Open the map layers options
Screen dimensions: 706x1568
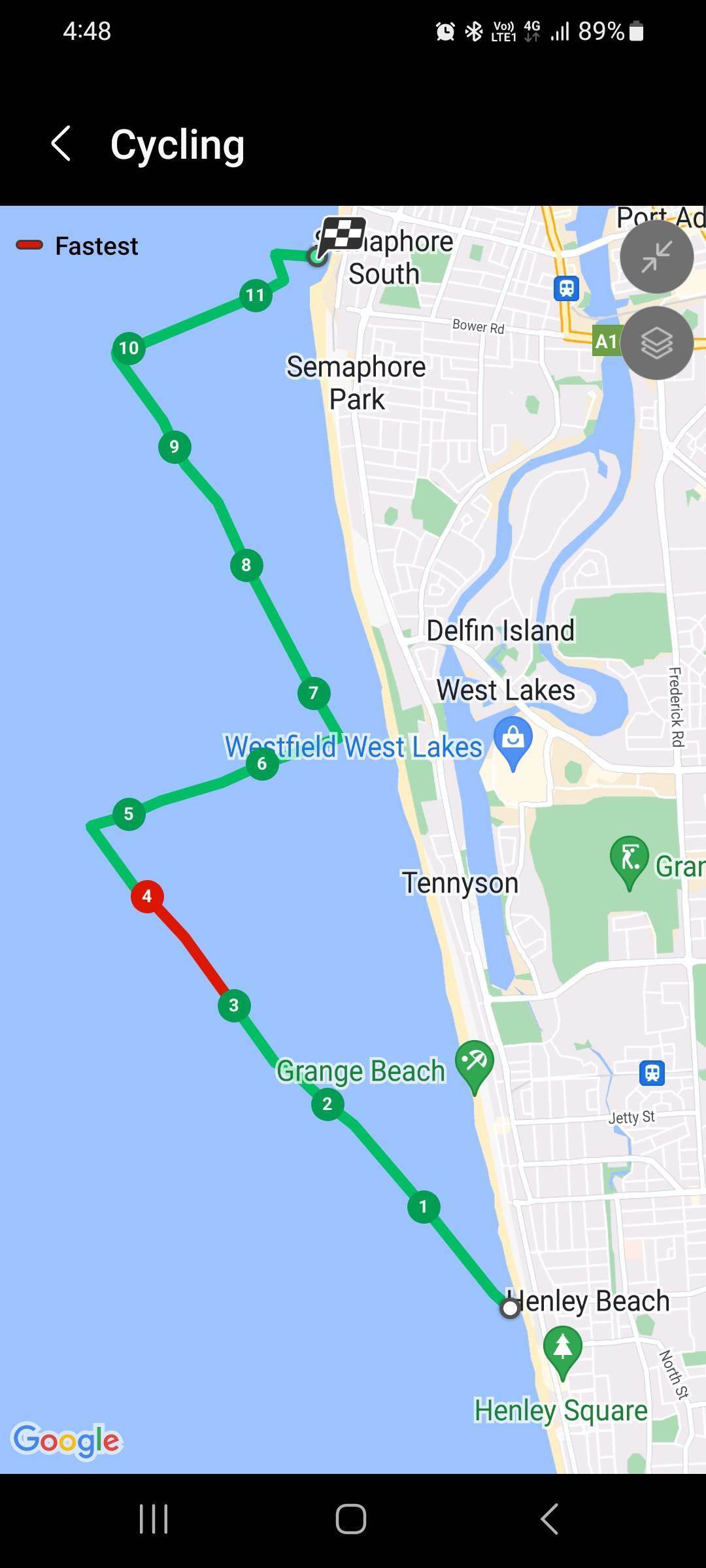656,343
